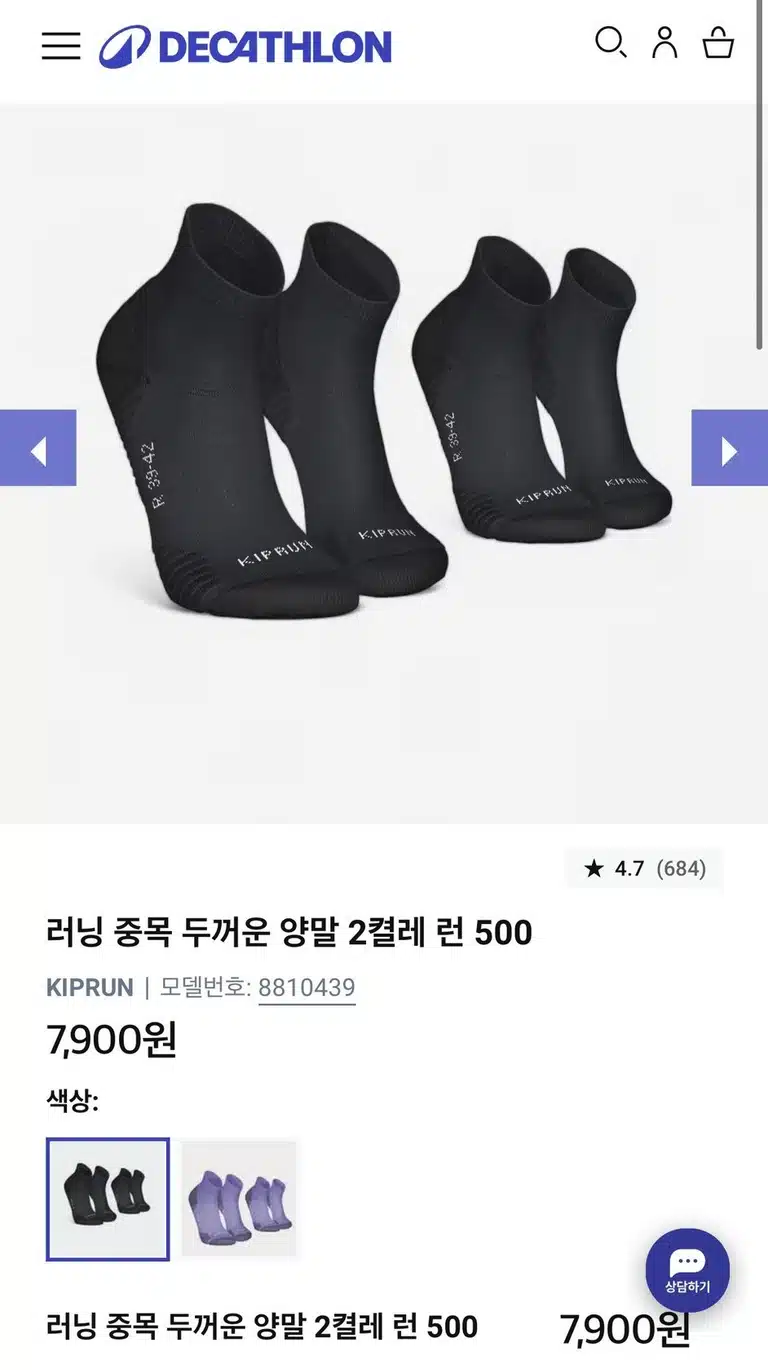View the shopping basket
The height and width of the screenshot is (1370, 768).
(718, 43)
